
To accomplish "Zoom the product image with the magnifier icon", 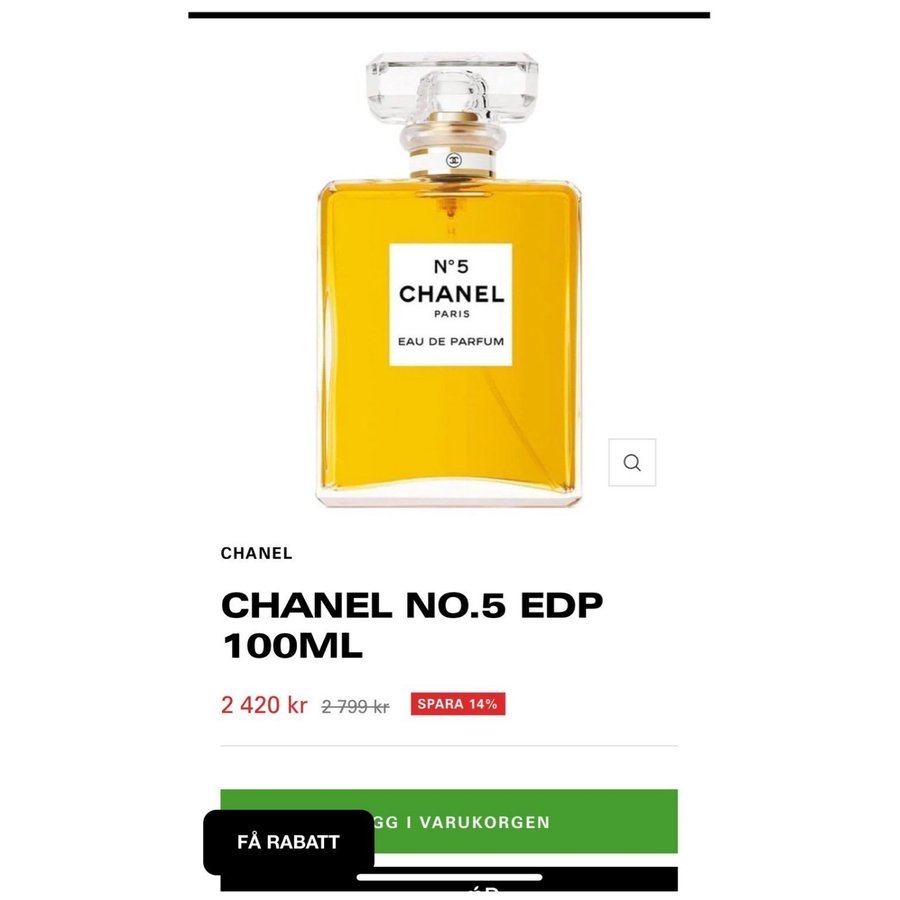I will pos(632,462).
